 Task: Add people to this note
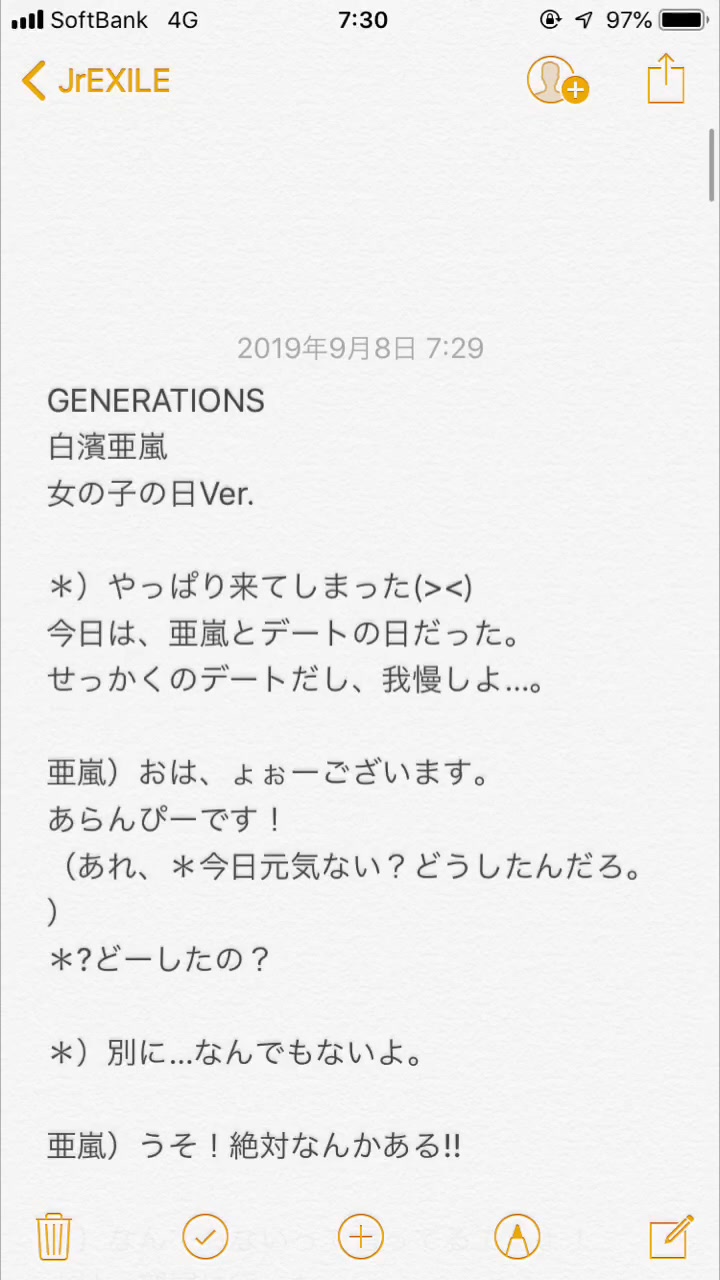(557, 80)
